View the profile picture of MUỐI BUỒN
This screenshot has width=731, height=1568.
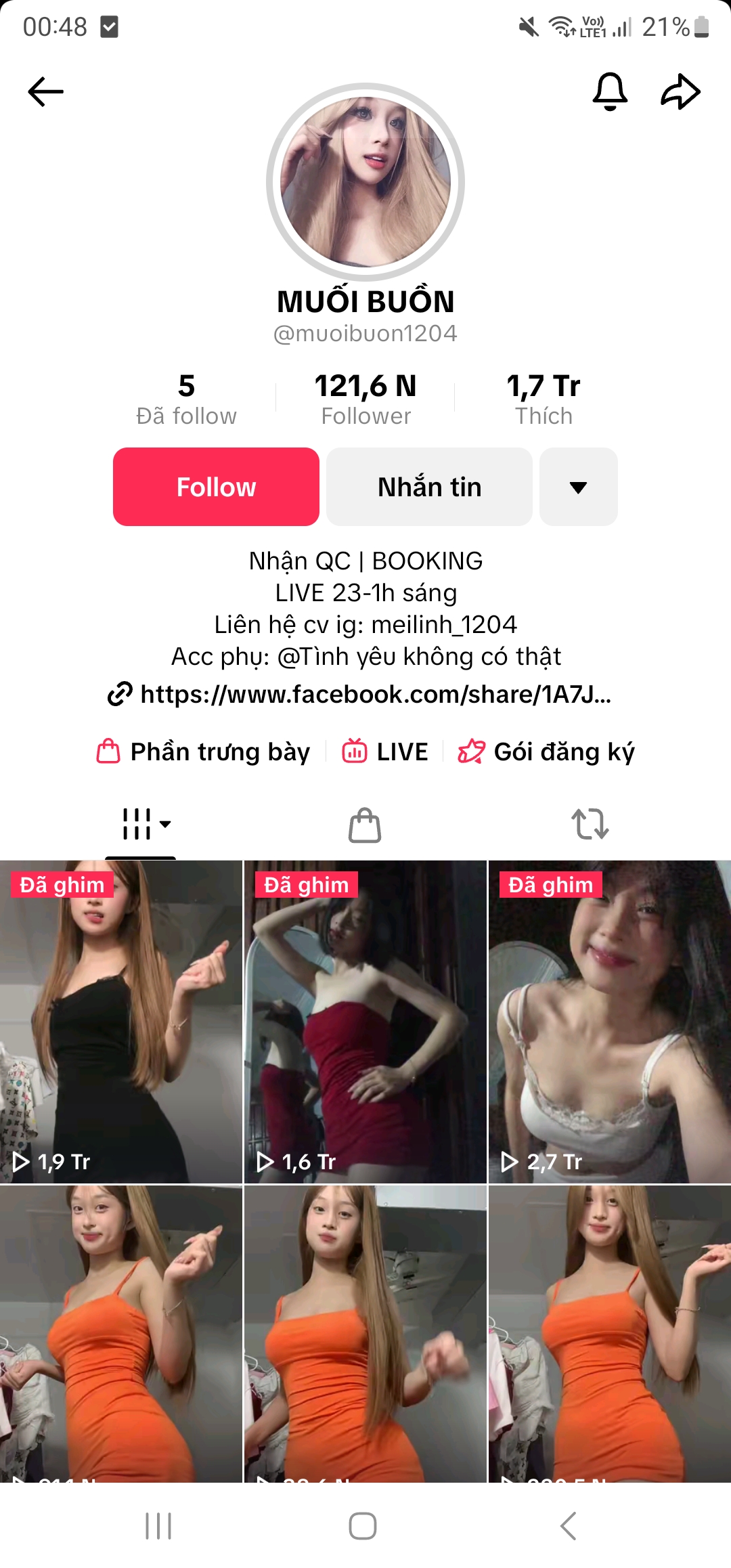point(365,182)
